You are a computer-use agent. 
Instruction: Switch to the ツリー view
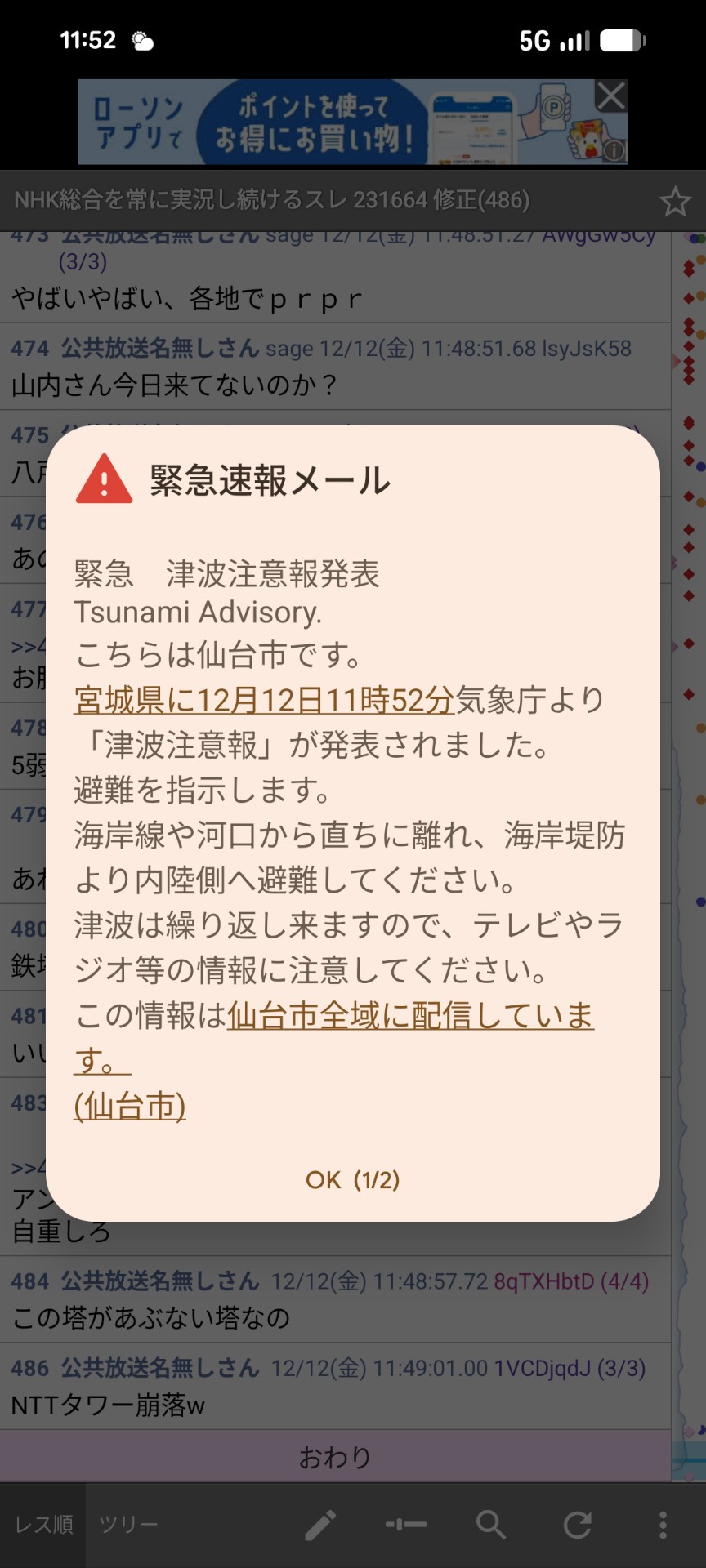pos(128,1524)
